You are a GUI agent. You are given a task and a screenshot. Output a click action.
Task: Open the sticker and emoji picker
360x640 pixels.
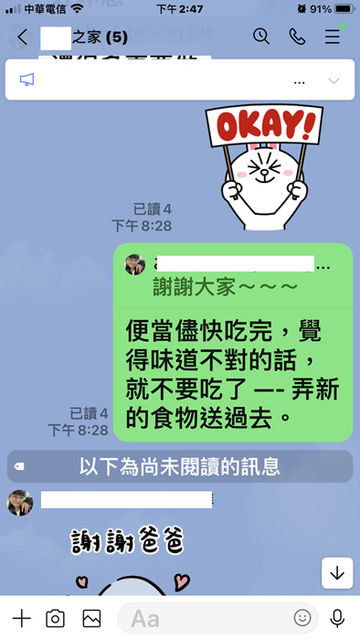pyautogui.click(x=302, y=618)
